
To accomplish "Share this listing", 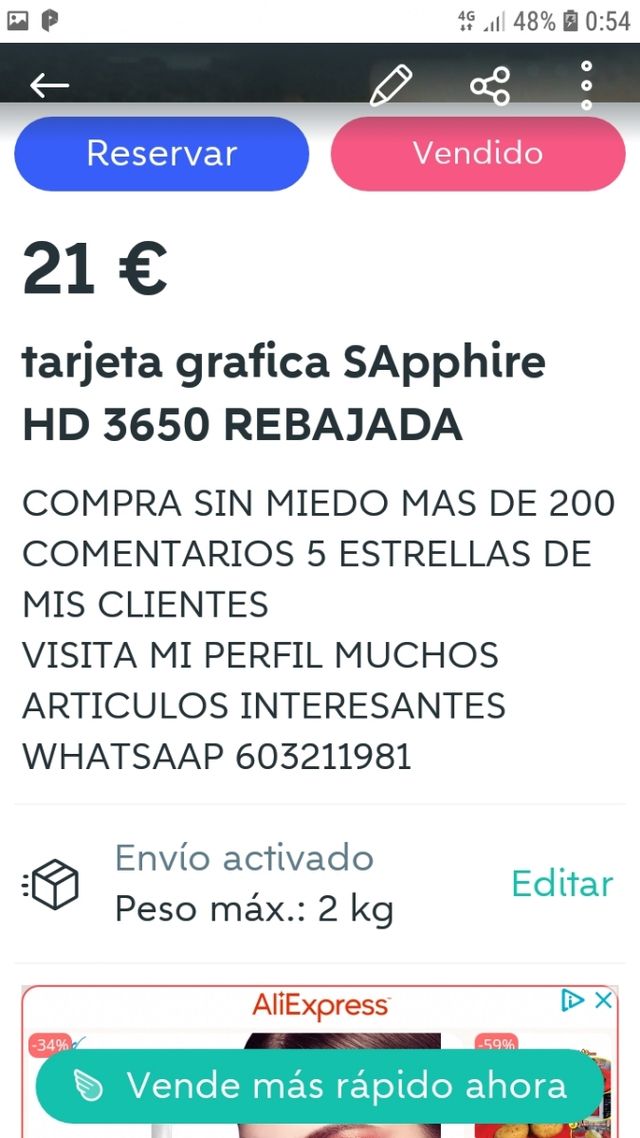I will click(490, 86).
